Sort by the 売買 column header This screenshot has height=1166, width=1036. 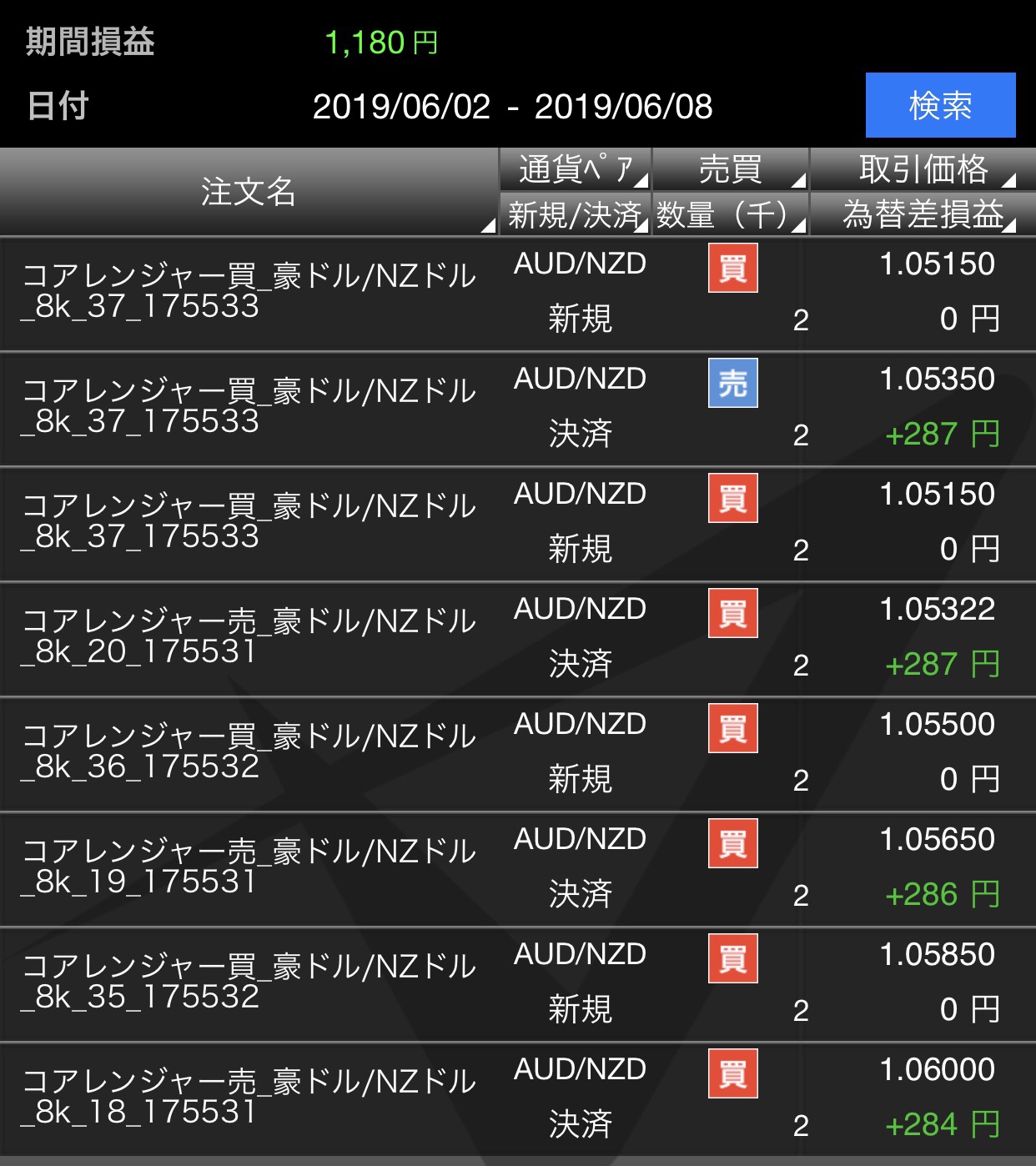[x=730, y=169]
